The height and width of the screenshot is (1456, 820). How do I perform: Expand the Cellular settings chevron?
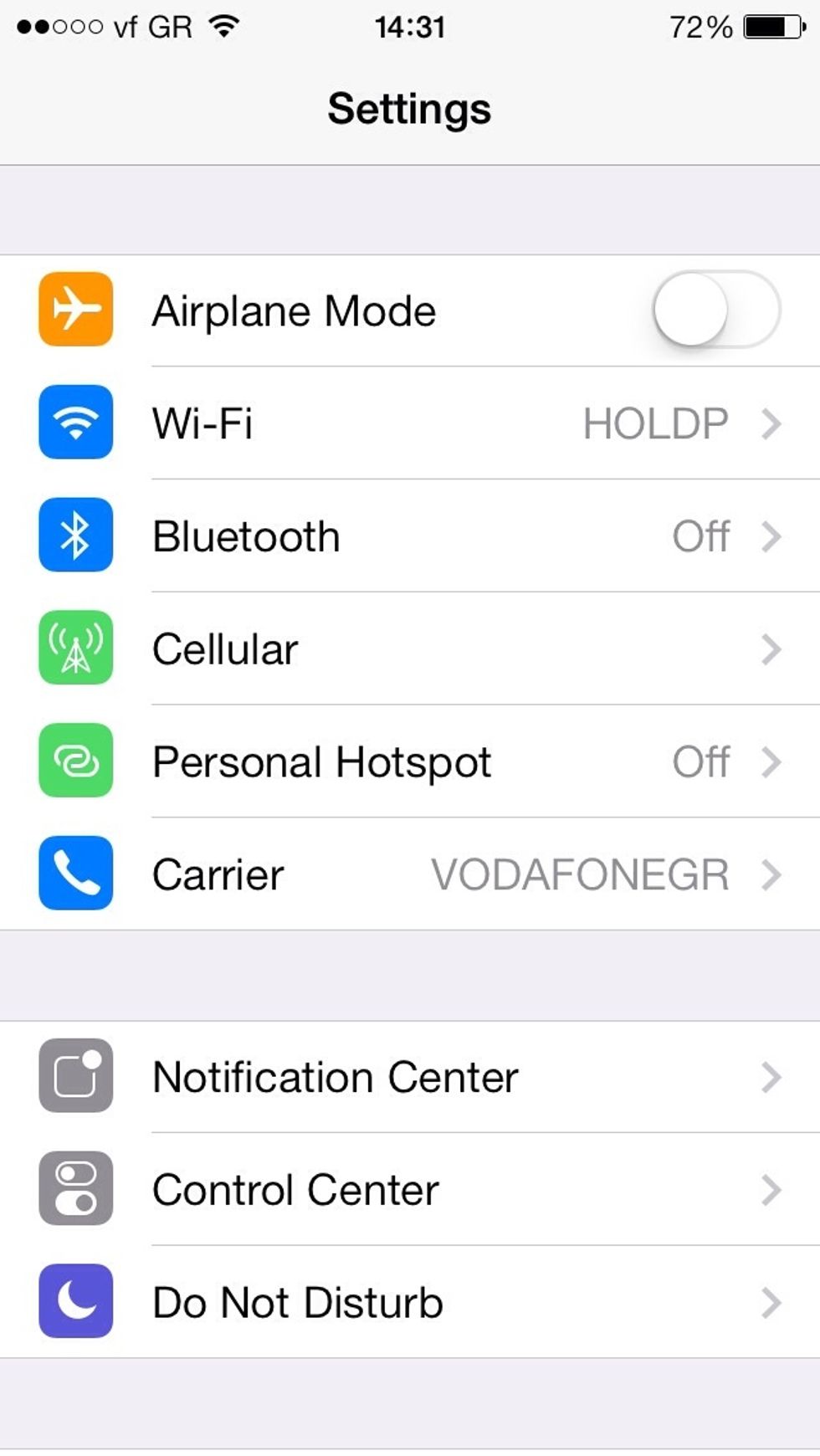[771, 649]
